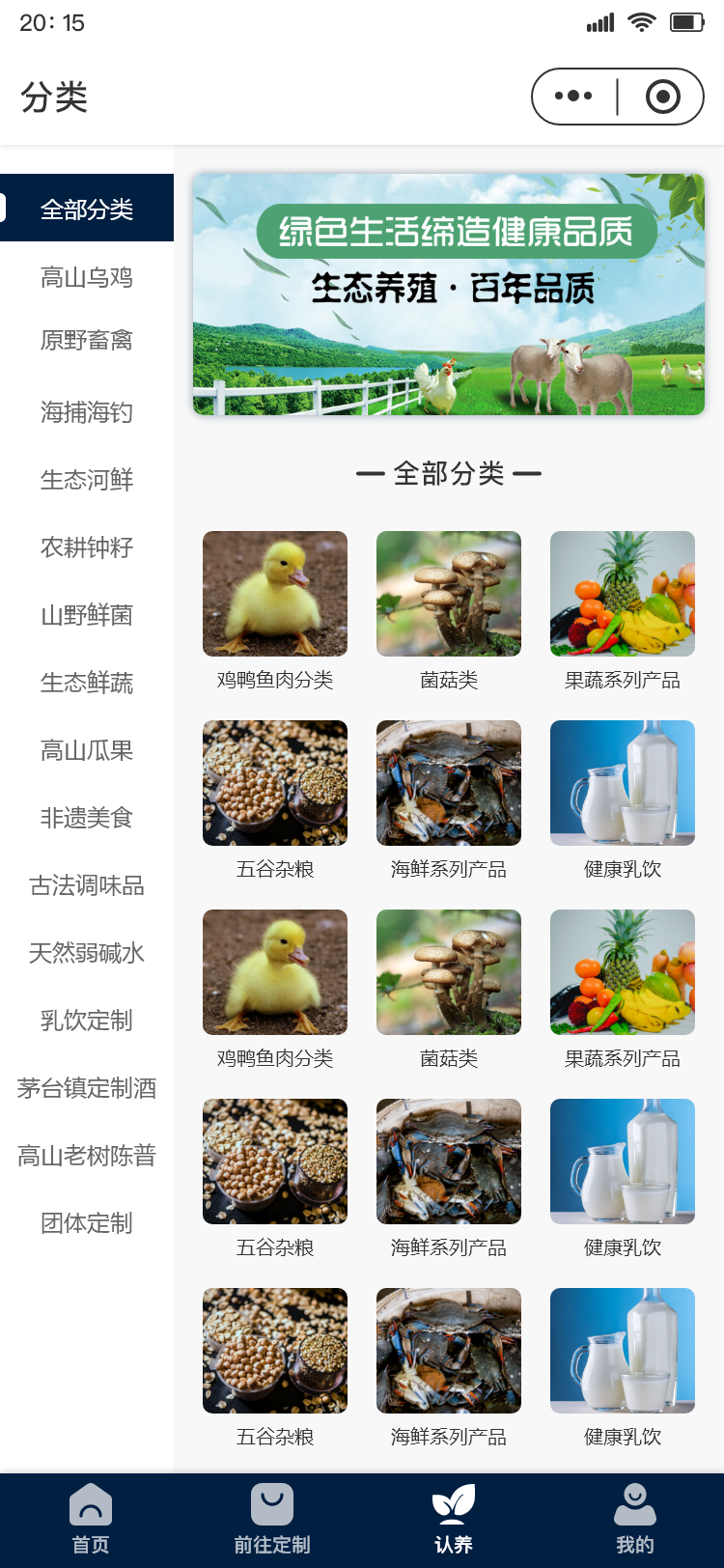
Task: Tap the 团体定制 sidebar item
Action: tap(87, 1223)
